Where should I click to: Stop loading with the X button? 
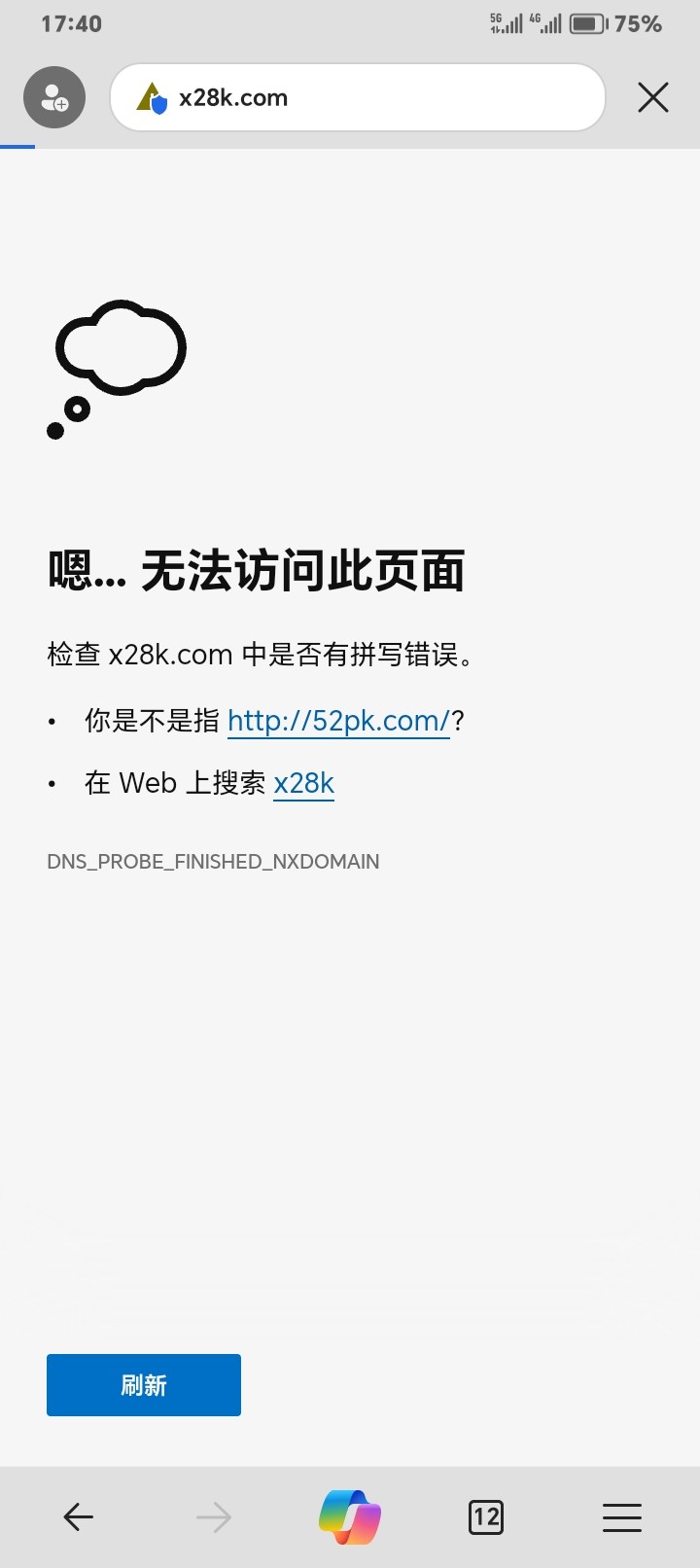pyautogui.click(x=652, y=97)
